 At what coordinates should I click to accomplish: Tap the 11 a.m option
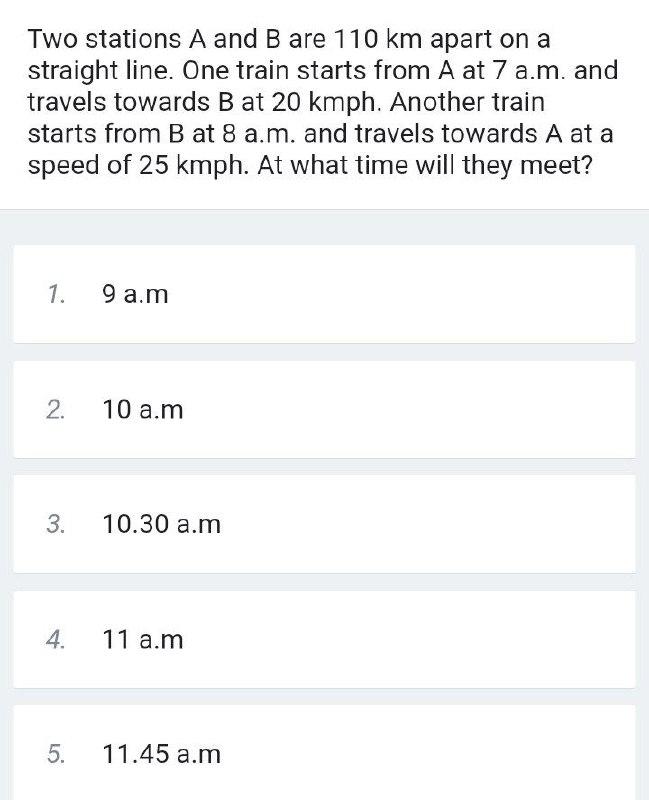click(324, 639)
